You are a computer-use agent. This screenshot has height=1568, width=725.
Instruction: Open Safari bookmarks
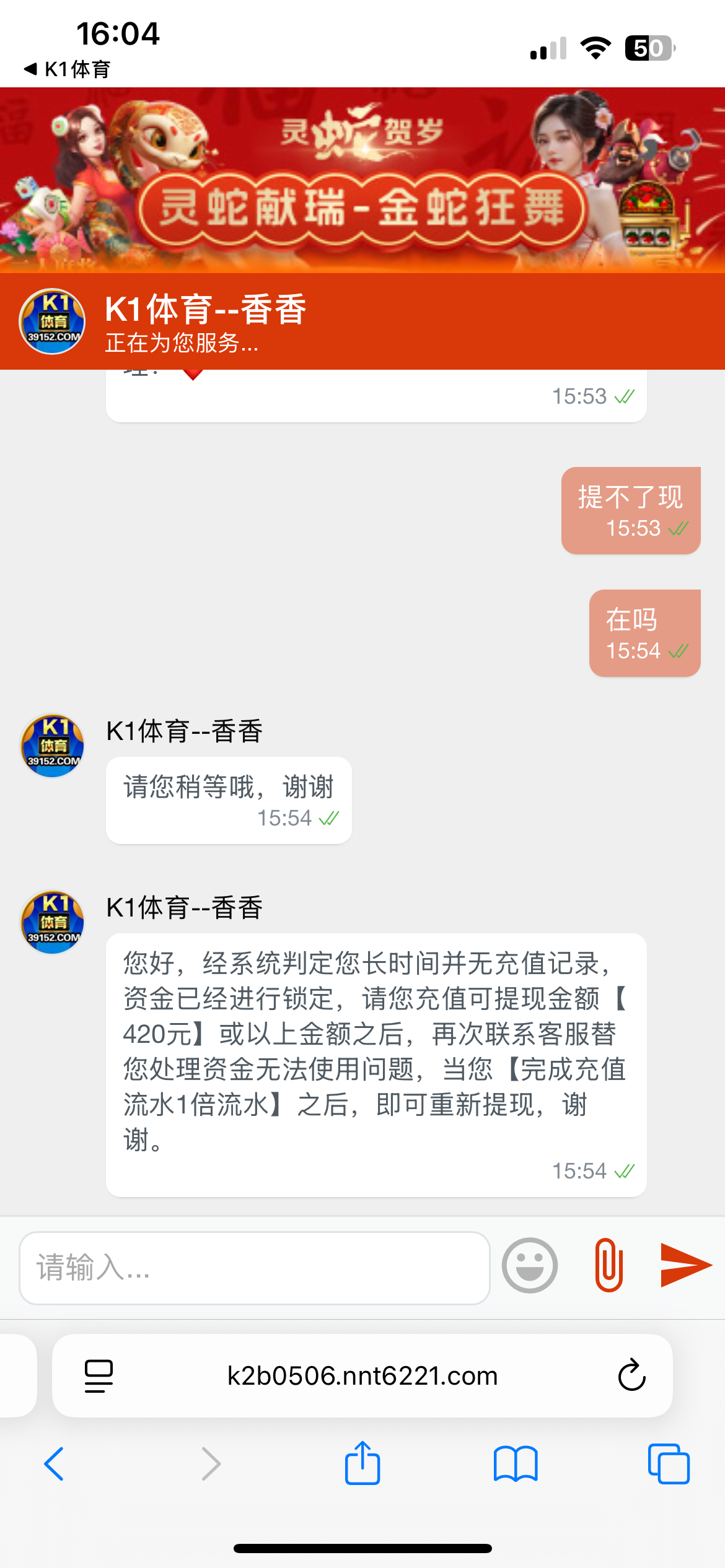click(516, 1464)
